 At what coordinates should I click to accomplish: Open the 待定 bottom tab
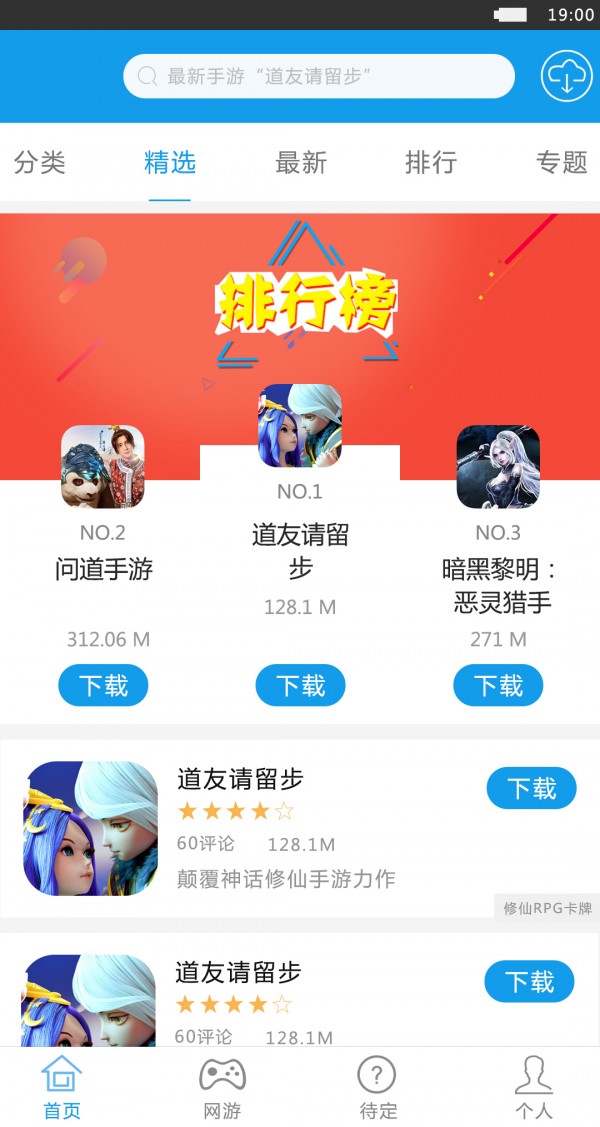[x=378, y=1087]
